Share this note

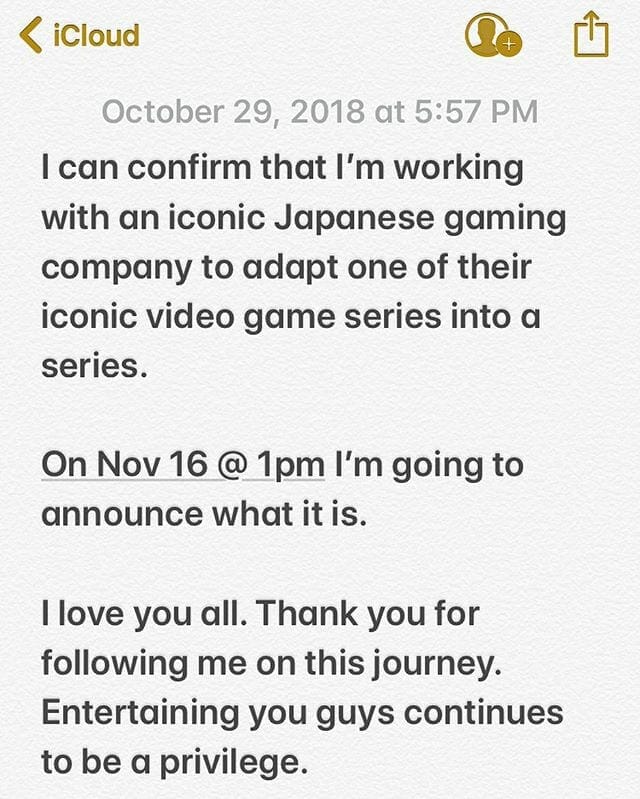tap(590, 35)
